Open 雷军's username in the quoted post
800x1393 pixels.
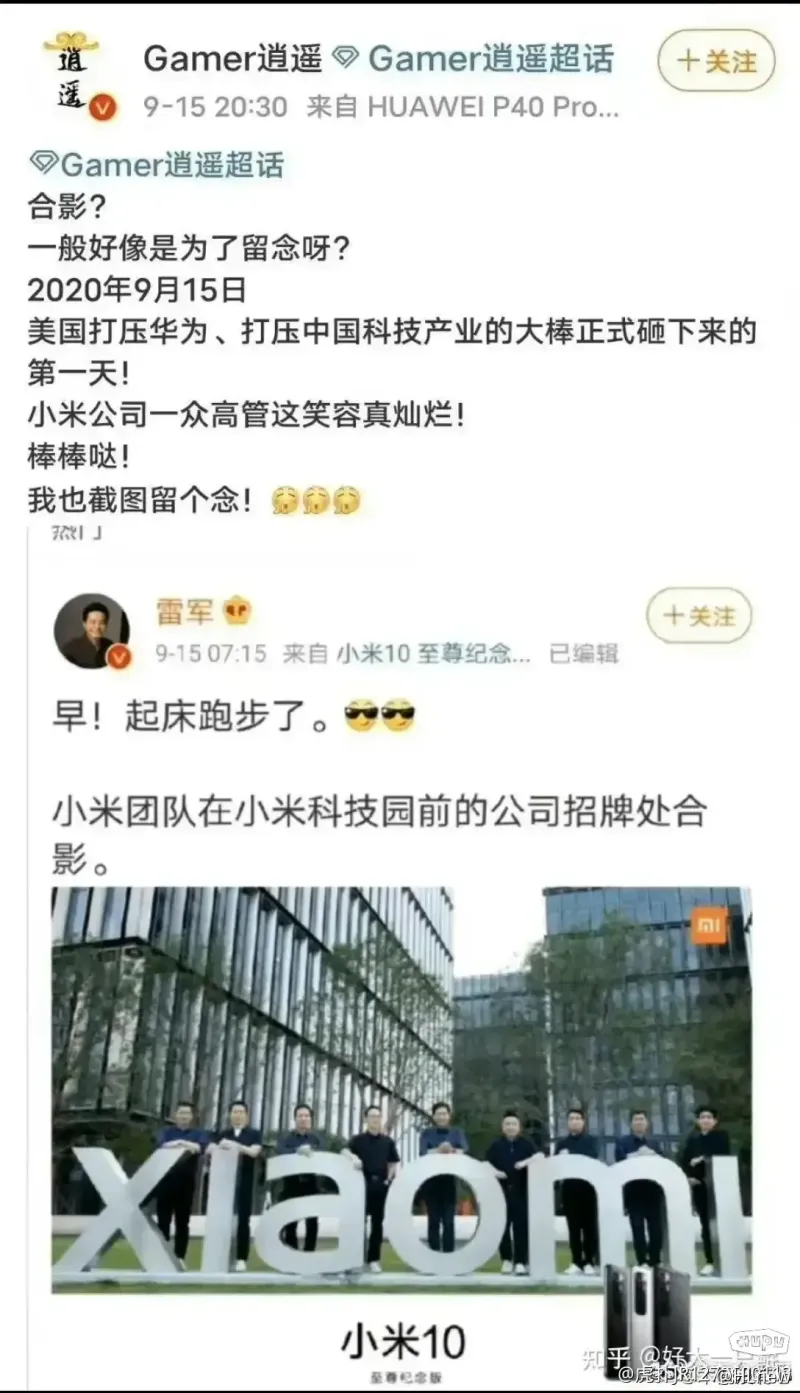click(x=186, y=611)
